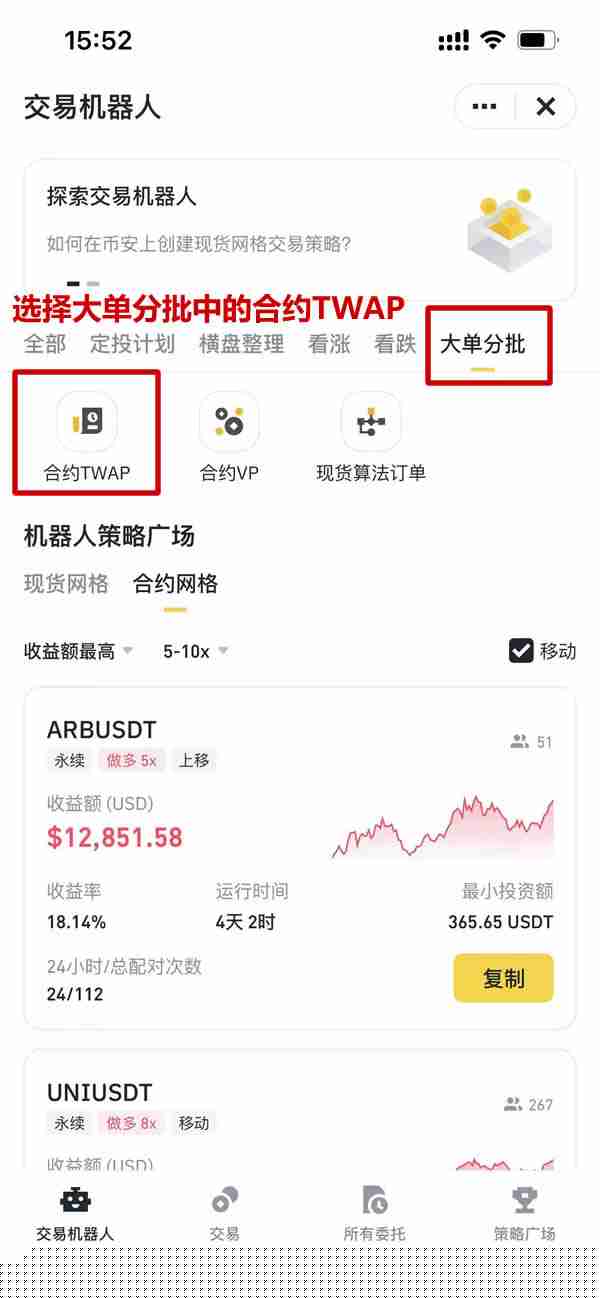
Task: Switch to 现货网格 strategy list
Action: coord(66,584)
